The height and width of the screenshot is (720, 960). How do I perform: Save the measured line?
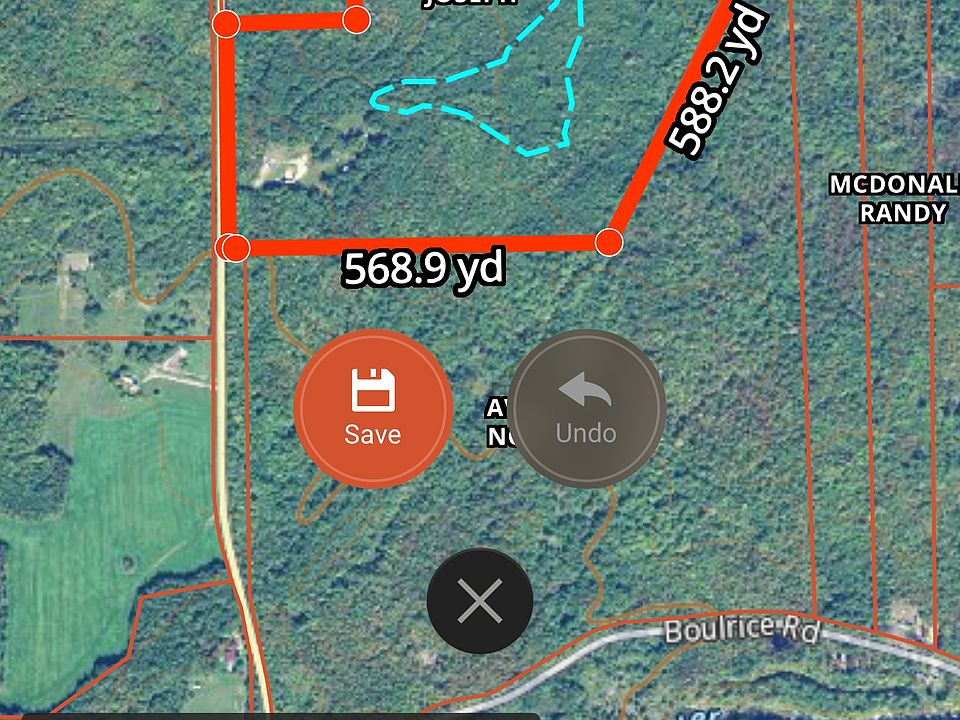[373, 408]
